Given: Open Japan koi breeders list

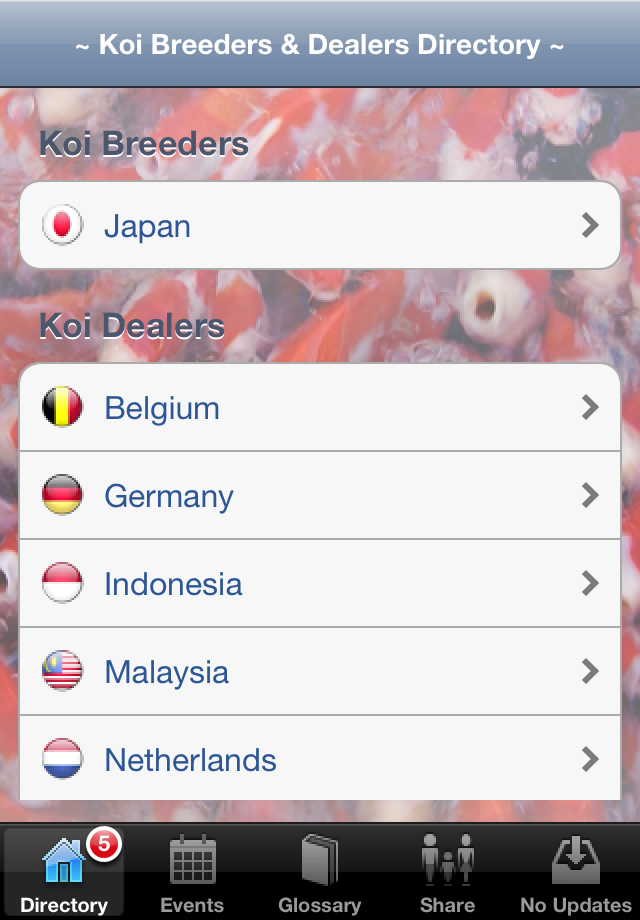Looking at the screenshot, I should point(320,226).
